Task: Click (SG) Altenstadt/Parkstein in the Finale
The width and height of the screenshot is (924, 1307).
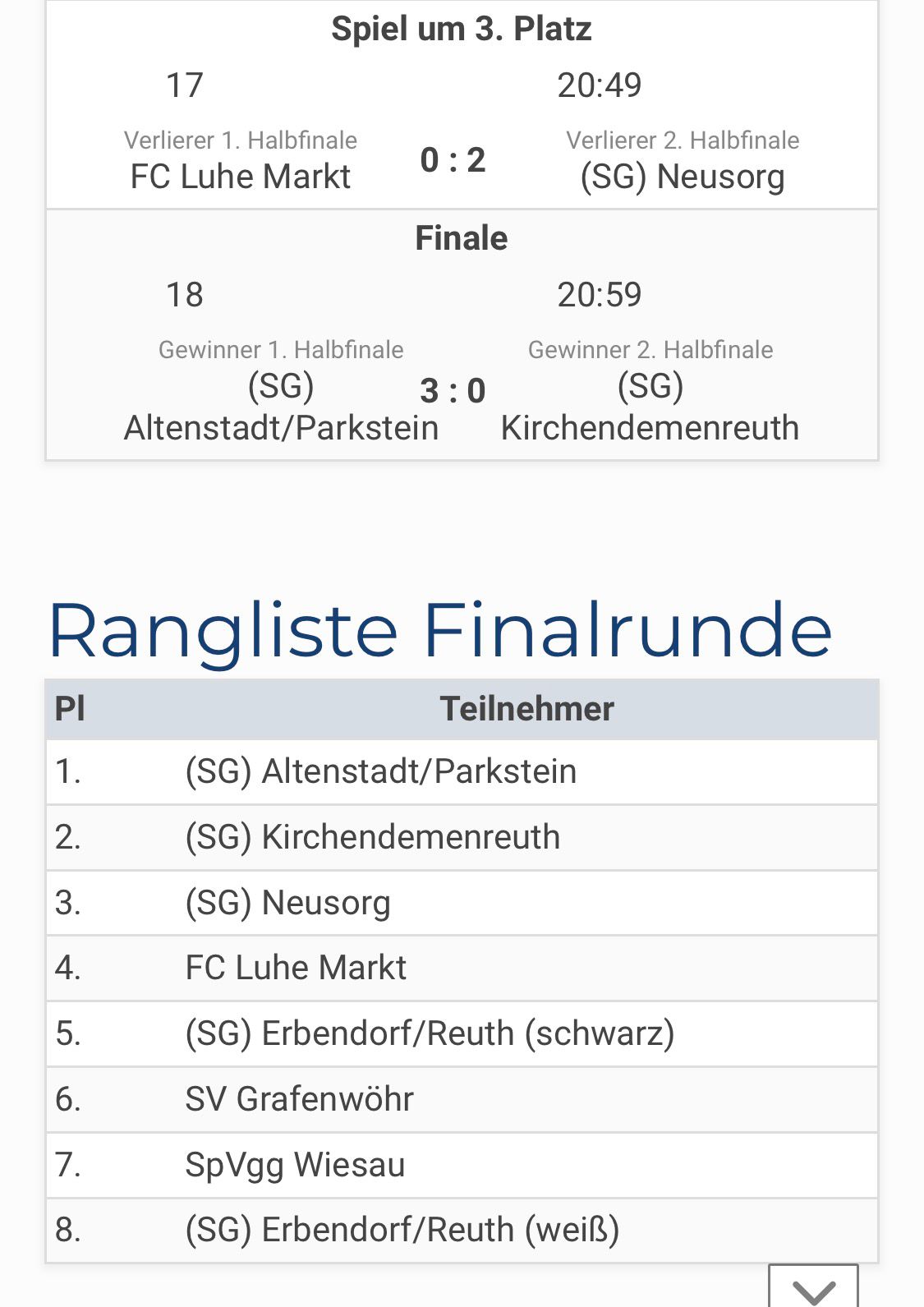Action: [280, 407]
